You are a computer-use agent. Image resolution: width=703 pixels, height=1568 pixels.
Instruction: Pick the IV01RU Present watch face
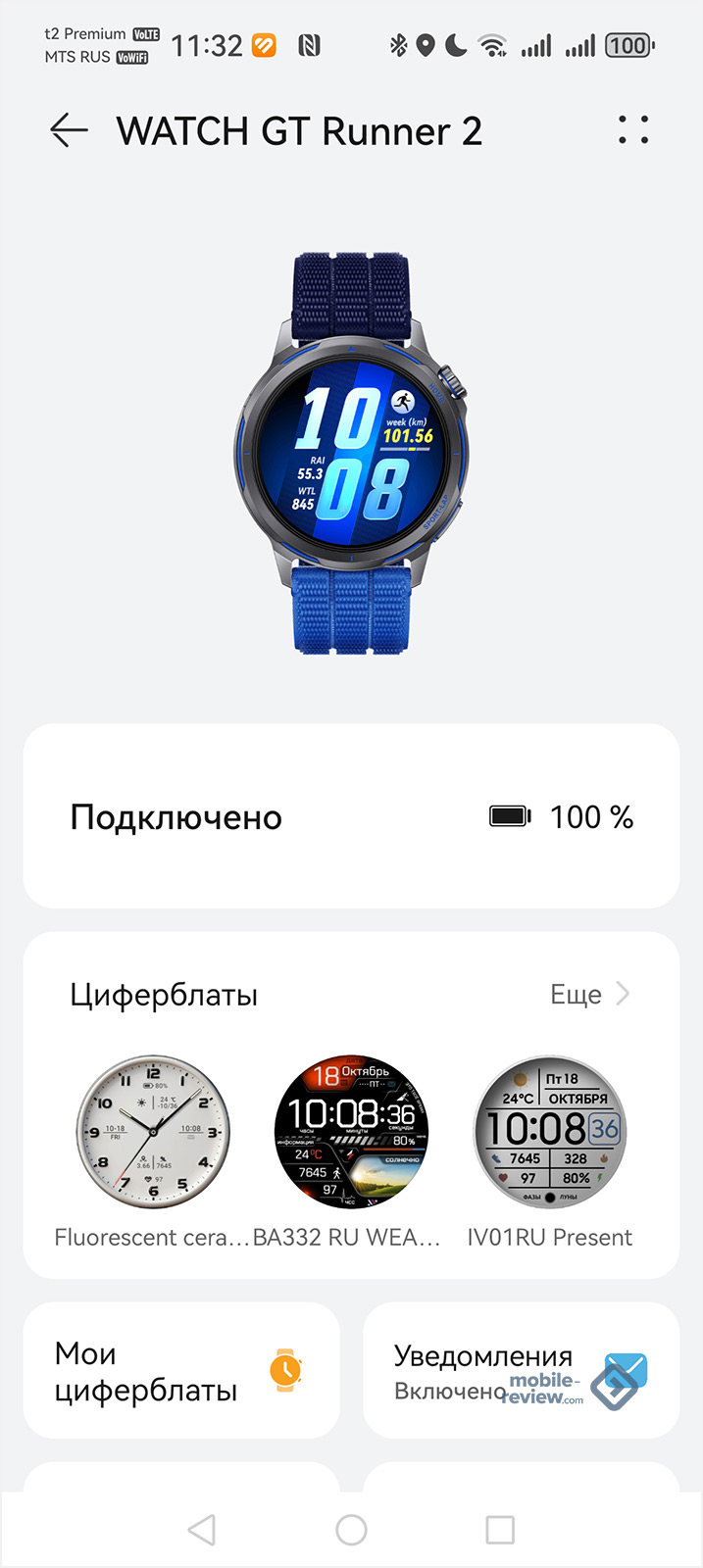(550, 1132)
